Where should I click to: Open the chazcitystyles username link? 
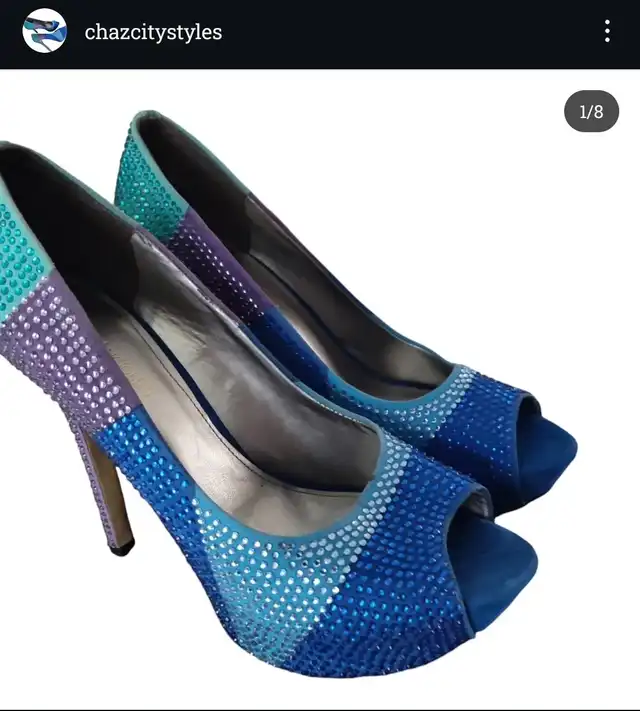(153, 32)
